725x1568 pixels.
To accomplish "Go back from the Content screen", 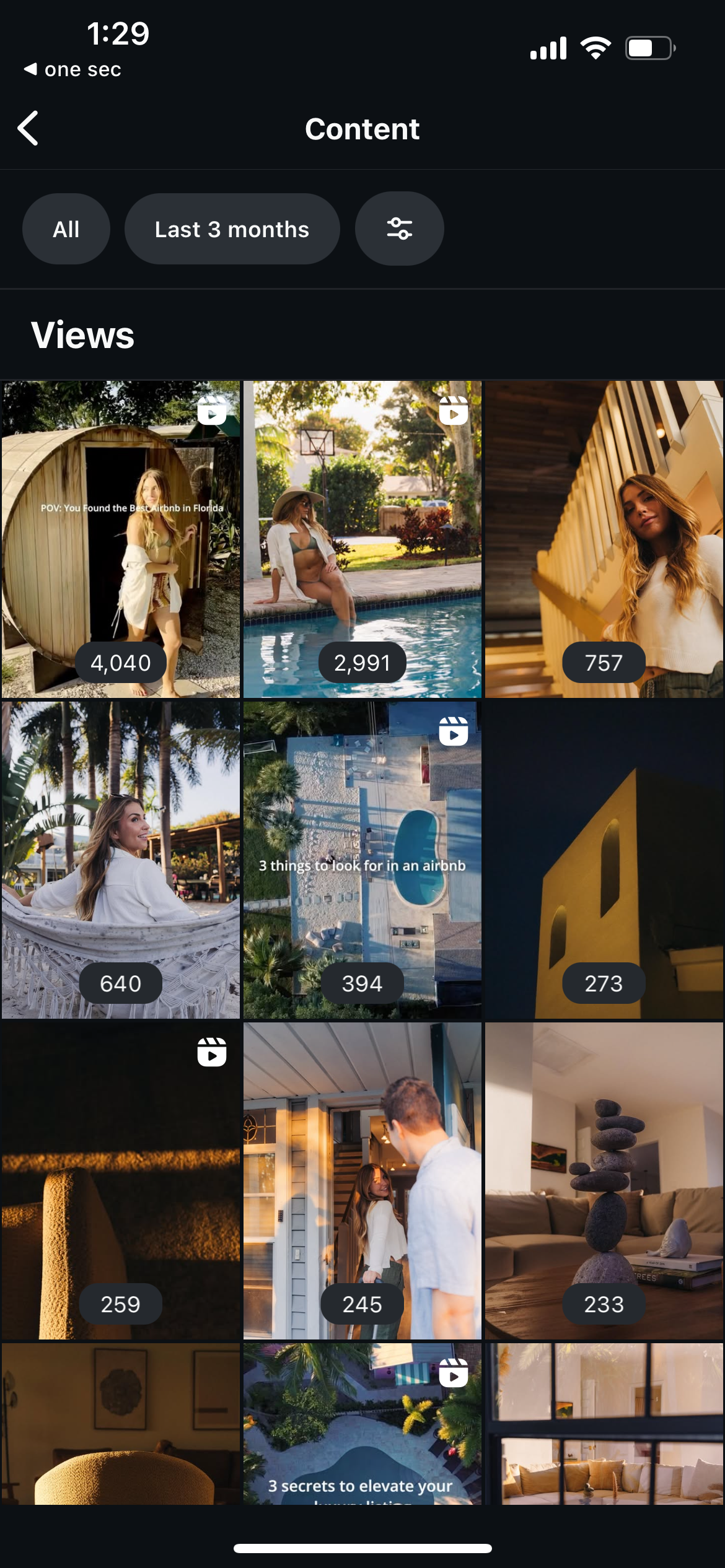I will pos(29,128).
